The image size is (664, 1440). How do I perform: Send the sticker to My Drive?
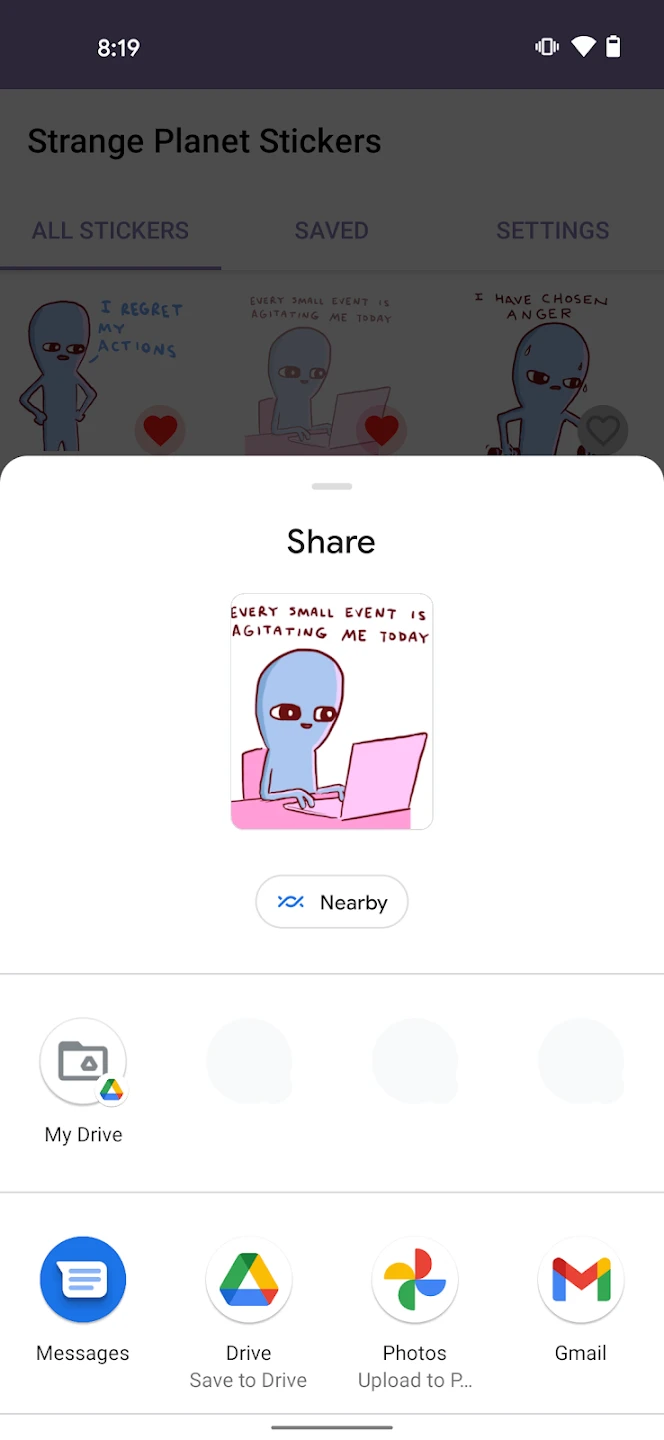83,1062
